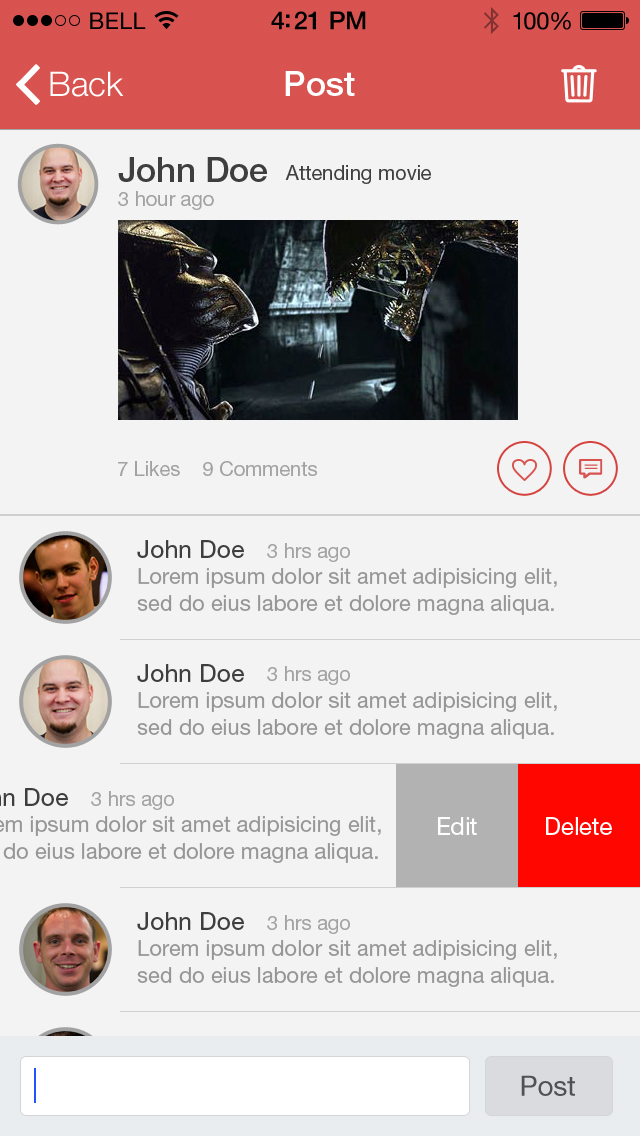Tap Edit on the swiped comment
The width and height of the screenshot is (640, 1136).
(457, 826)
